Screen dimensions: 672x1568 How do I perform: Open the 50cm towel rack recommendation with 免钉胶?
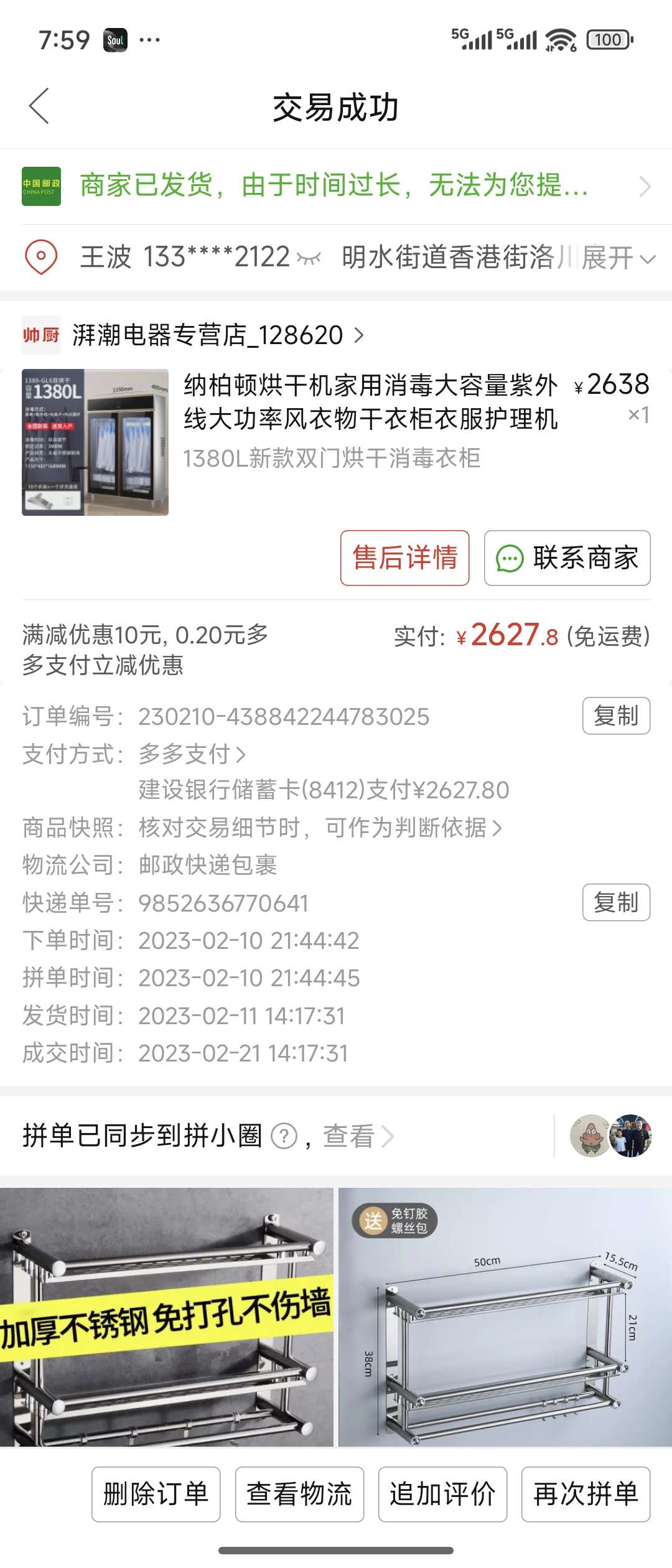click(x=505, y=1317)
